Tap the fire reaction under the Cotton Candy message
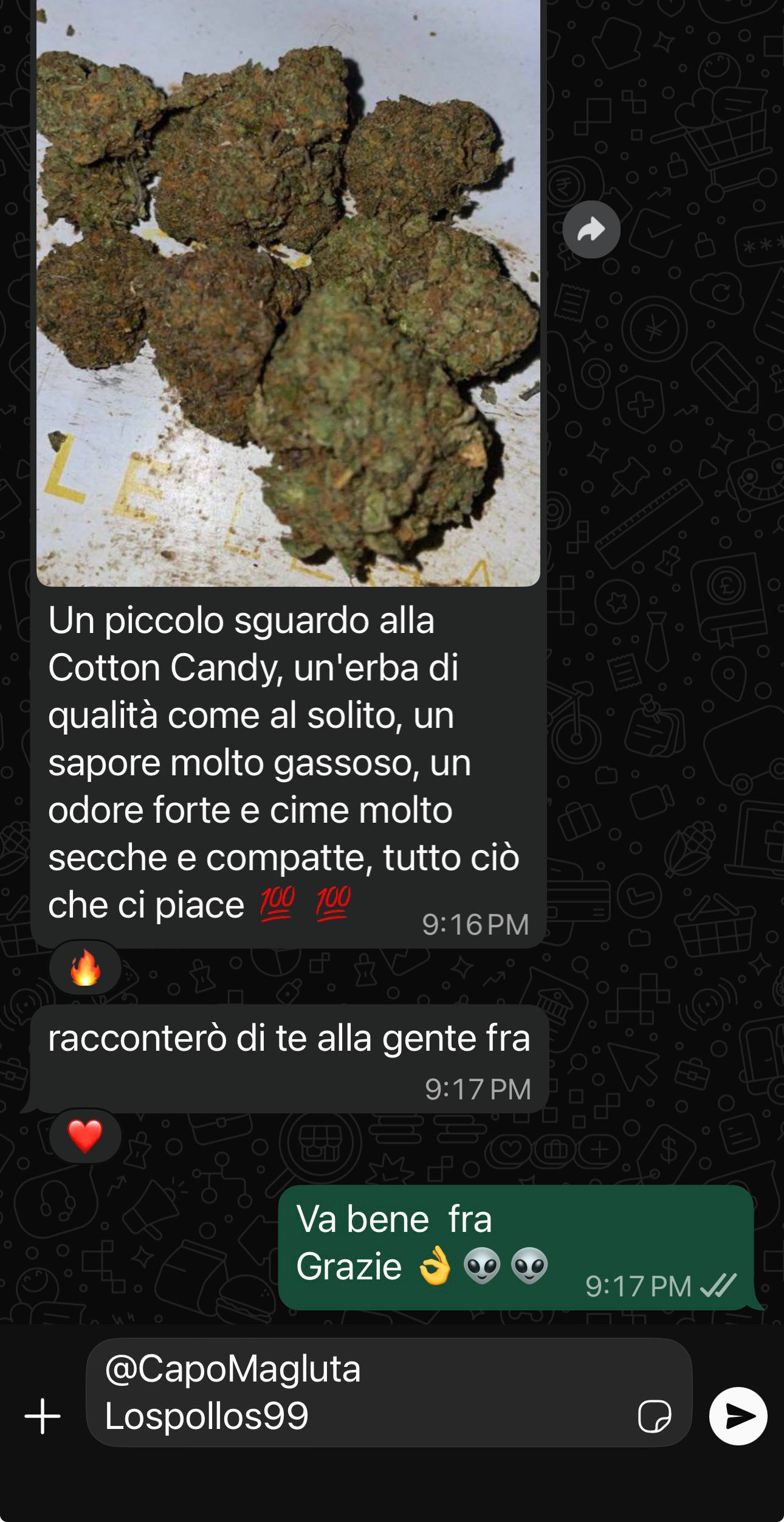This screenshot has height=1522, width=784. [x=85, y=967]
